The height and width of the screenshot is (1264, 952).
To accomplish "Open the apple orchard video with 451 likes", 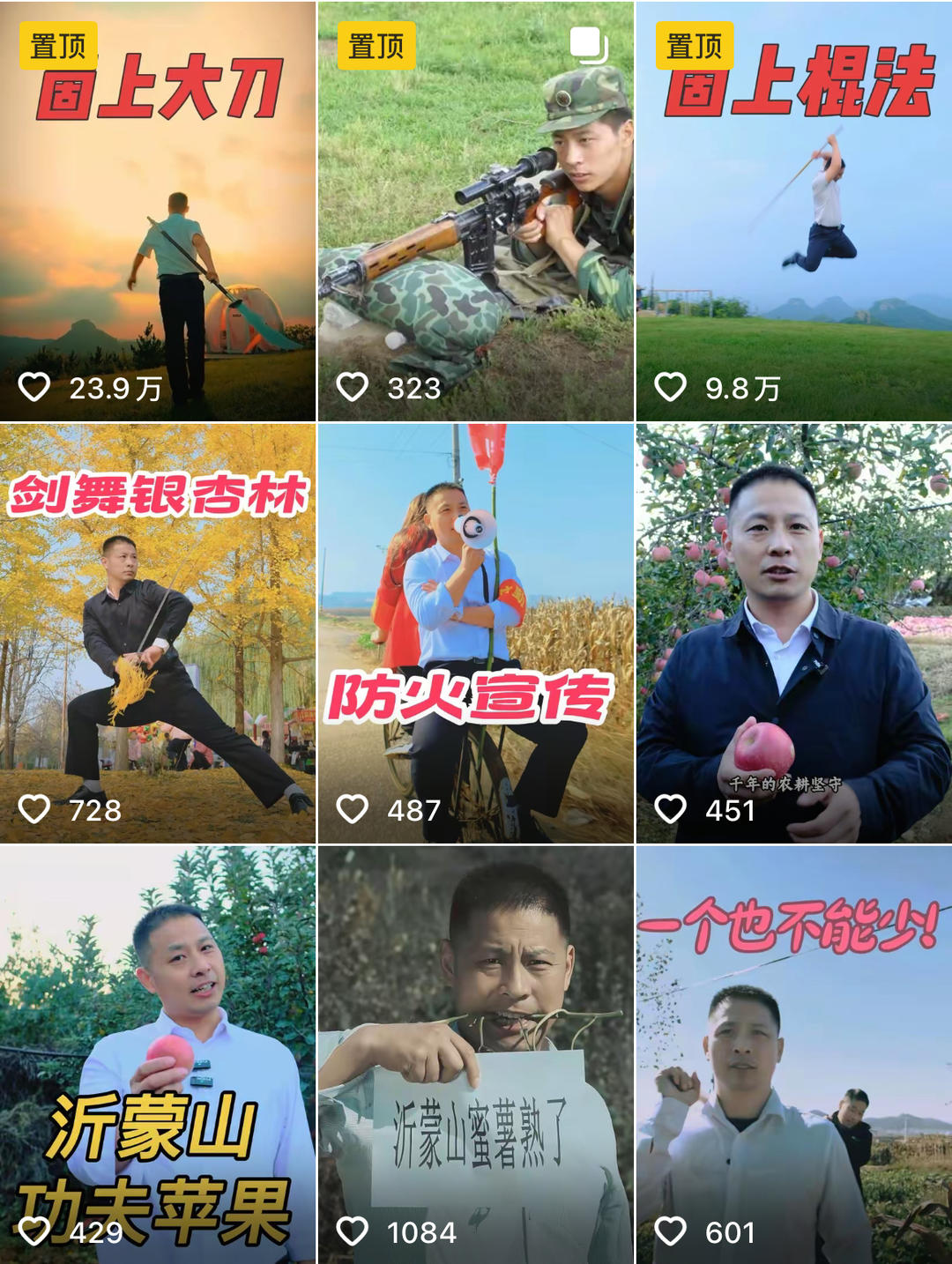I will [793, 633].
